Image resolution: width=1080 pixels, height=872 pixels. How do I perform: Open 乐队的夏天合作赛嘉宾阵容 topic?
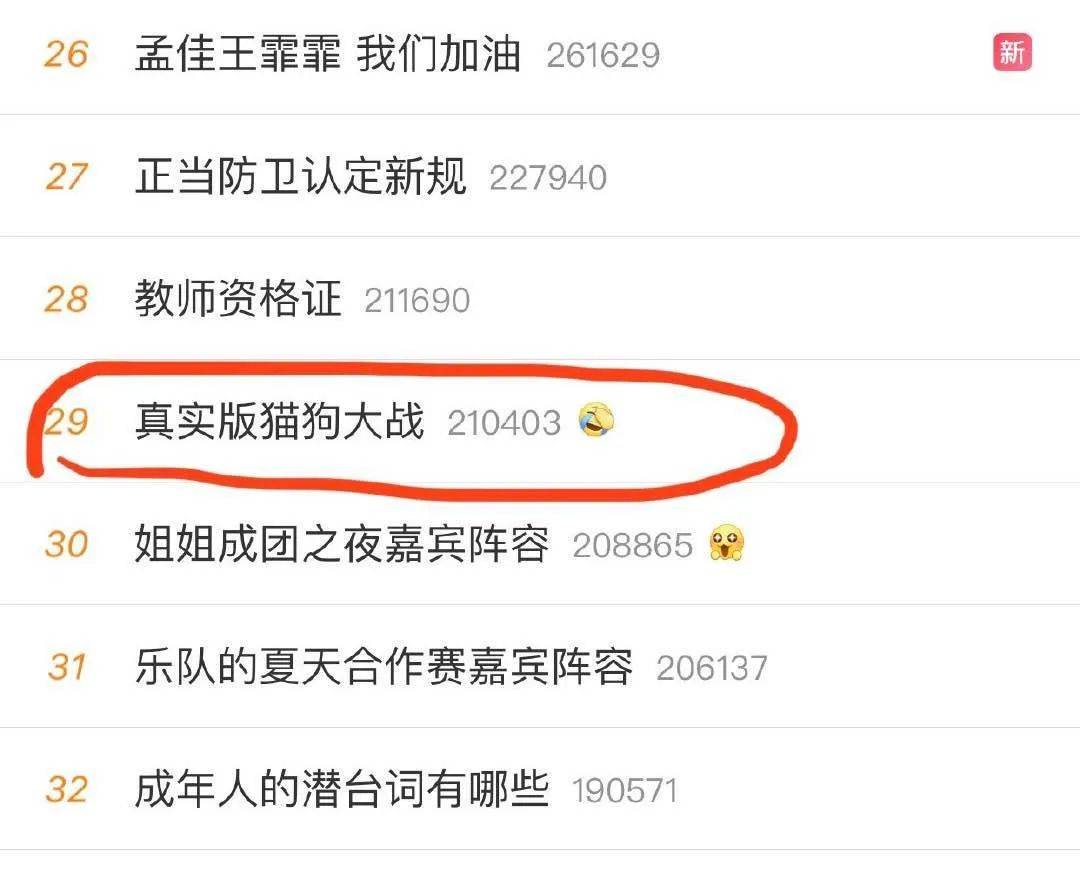pyautogui.click(x=384, y=667)
